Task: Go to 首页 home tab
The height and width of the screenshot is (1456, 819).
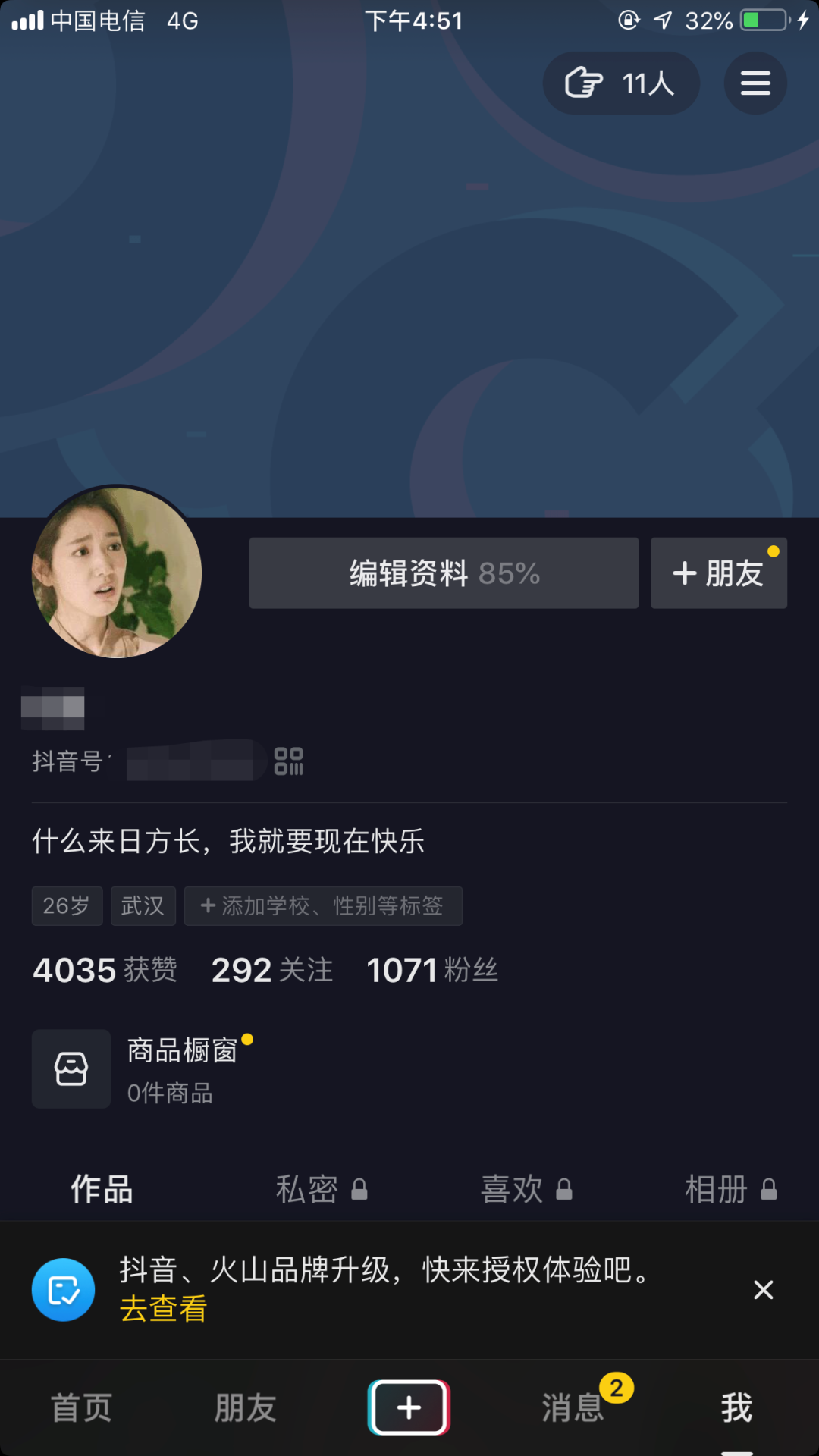Action: [x=81, y=1408]
